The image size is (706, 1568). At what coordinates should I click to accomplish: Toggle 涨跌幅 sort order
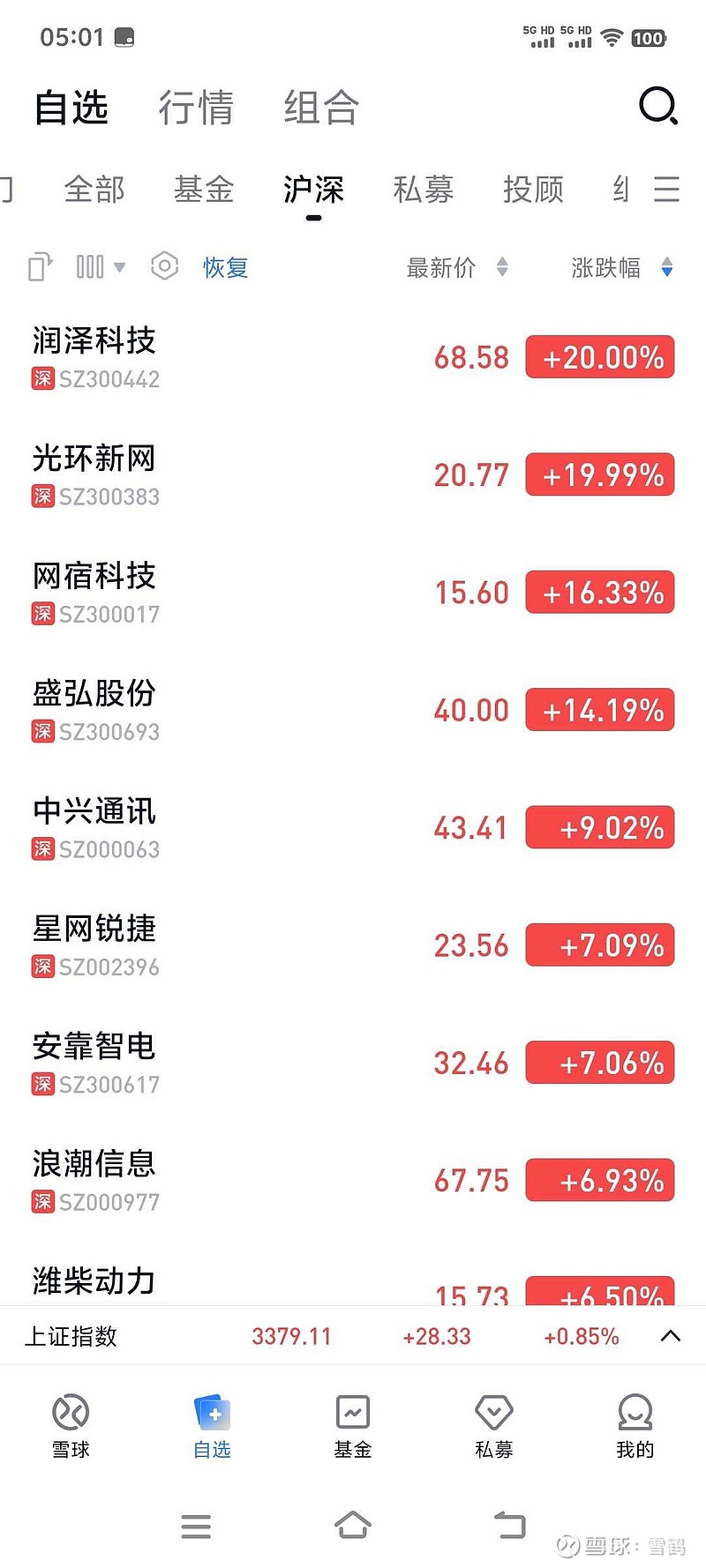click(620, 267)
